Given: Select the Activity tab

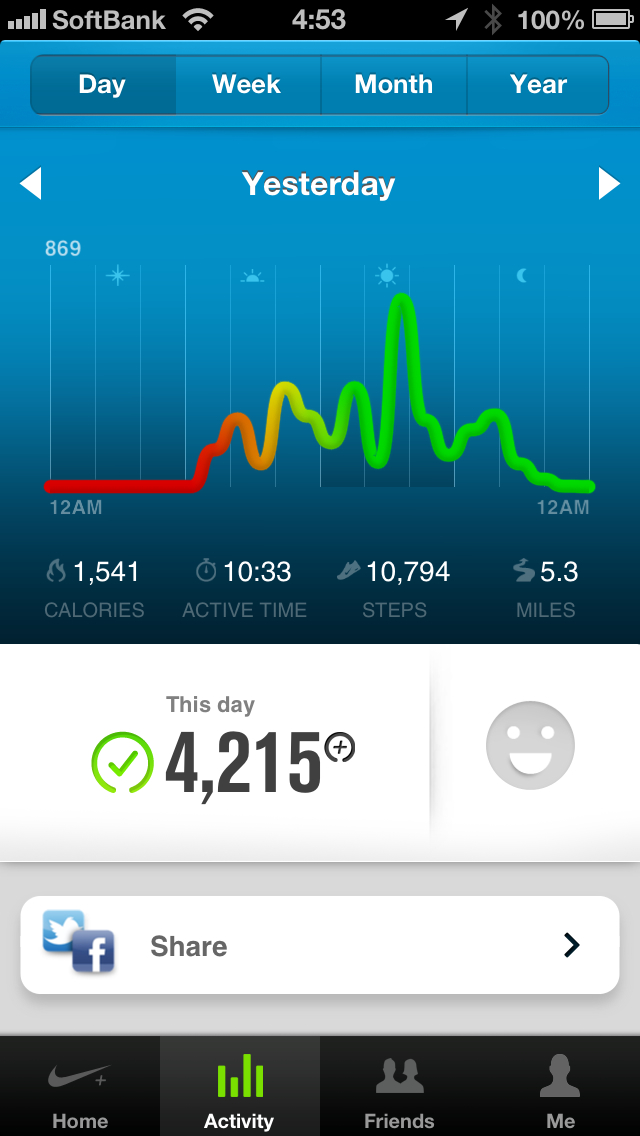Looking at the screenshot, I should tap(239, 1090).
